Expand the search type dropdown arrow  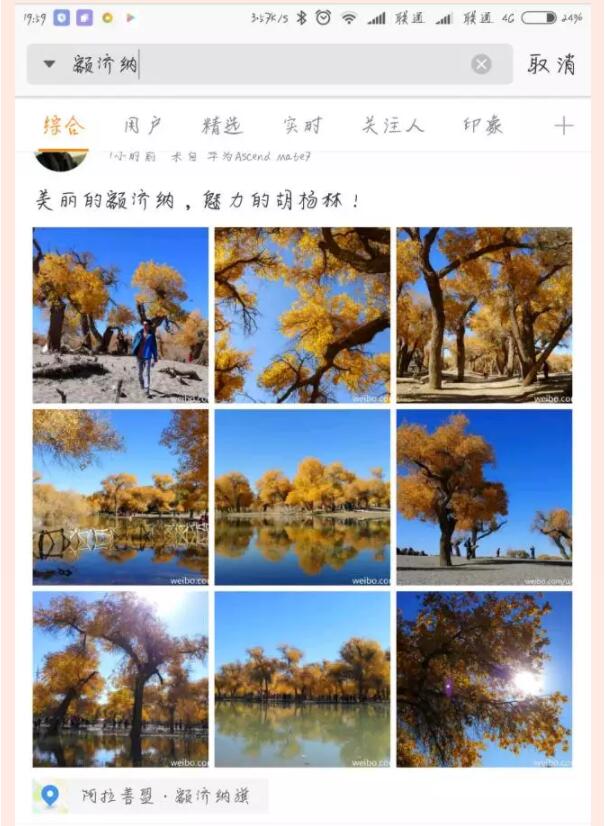(x=49, y=65)
